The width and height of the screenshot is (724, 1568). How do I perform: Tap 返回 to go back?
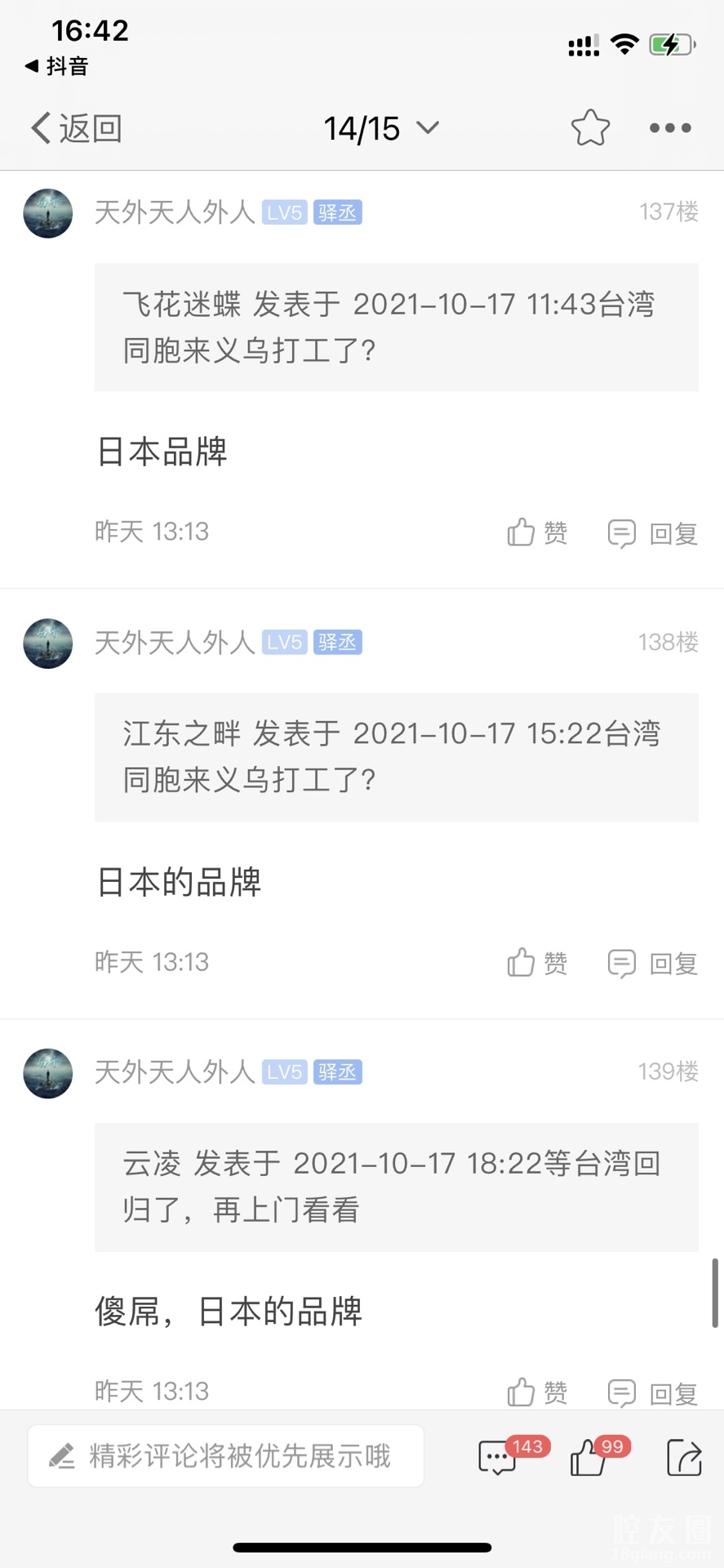(x=77, y=128)
